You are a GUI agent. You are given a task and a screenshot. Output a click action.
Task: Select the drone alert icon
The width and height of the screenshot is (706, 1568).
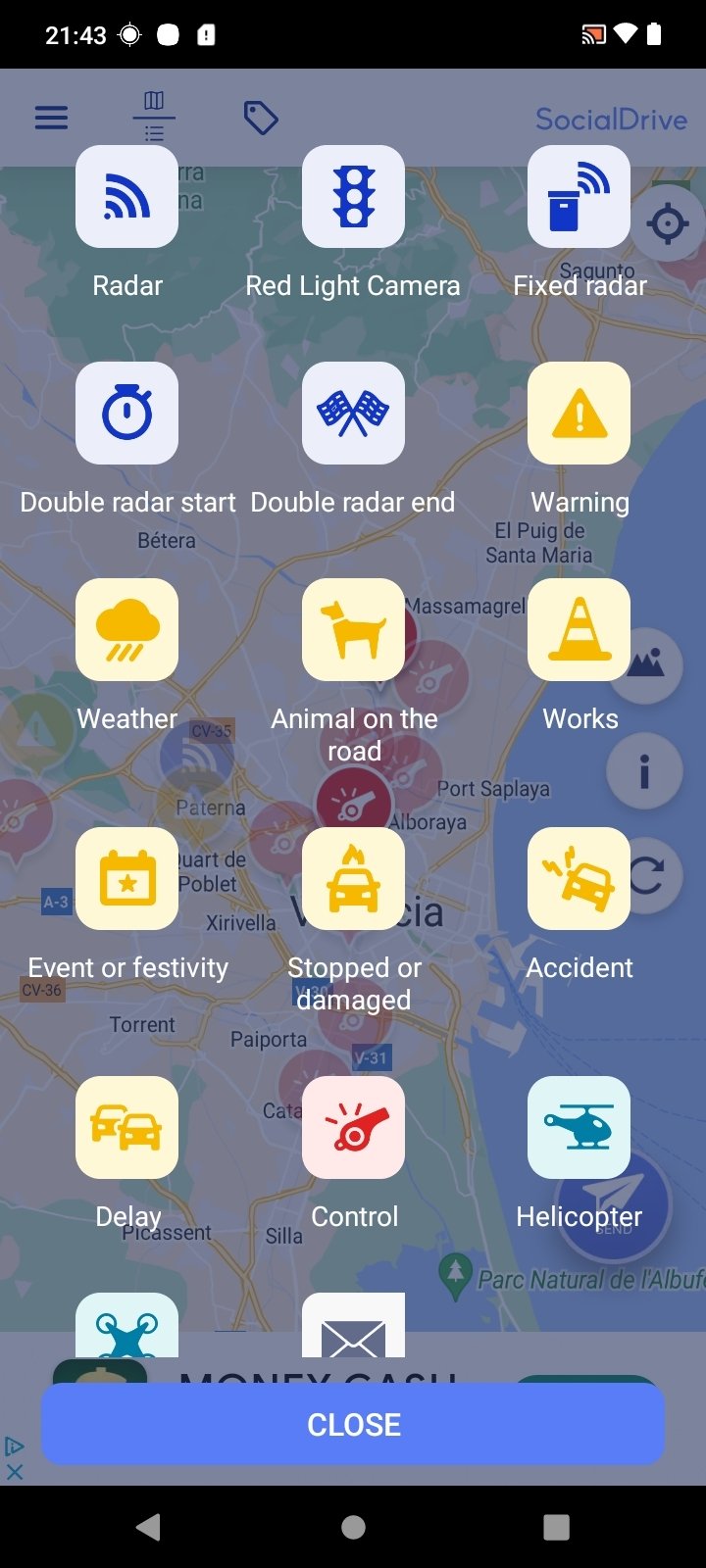127,1325
